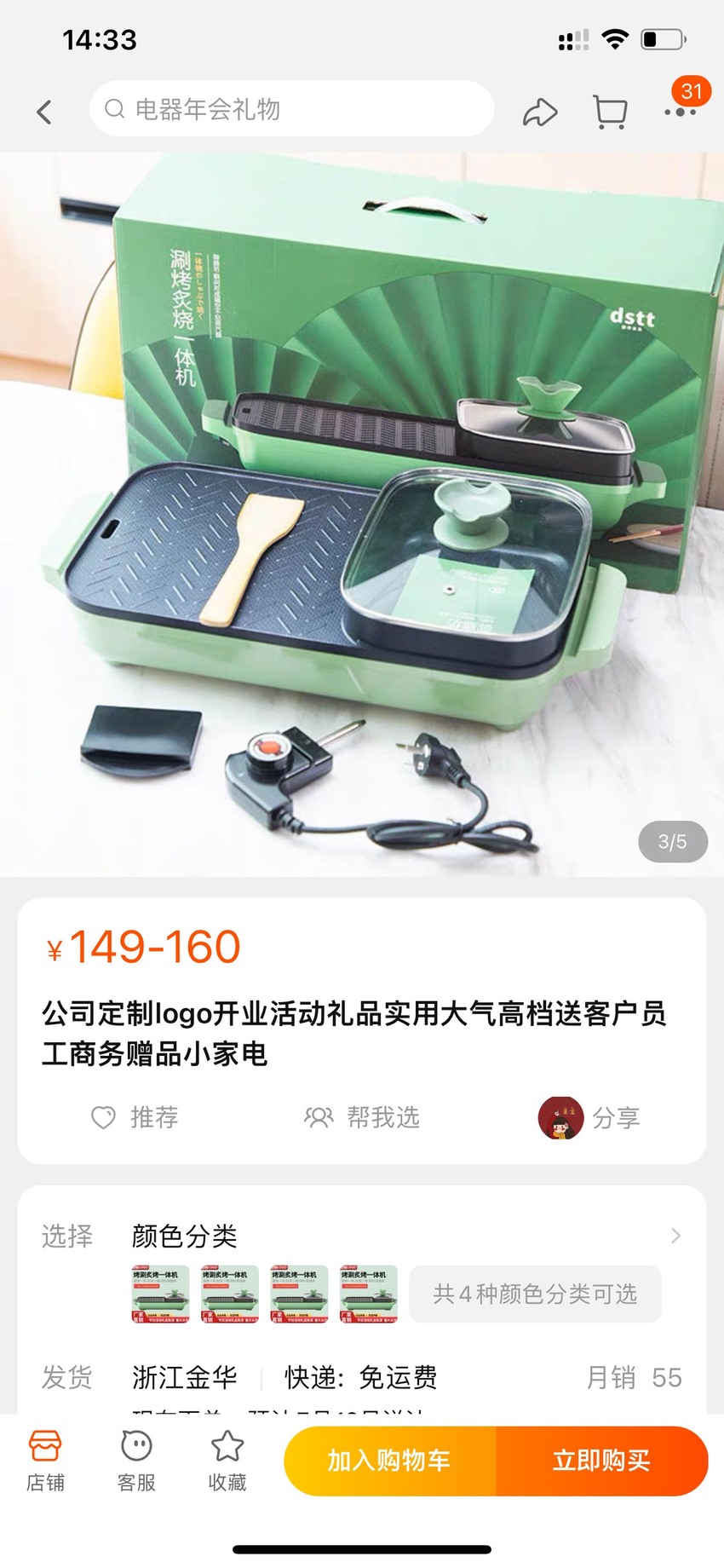The width and height of the screenshot is (724, 1568).
Task: Select the first color option thumbnail
Action: [x=160, y=1294]
